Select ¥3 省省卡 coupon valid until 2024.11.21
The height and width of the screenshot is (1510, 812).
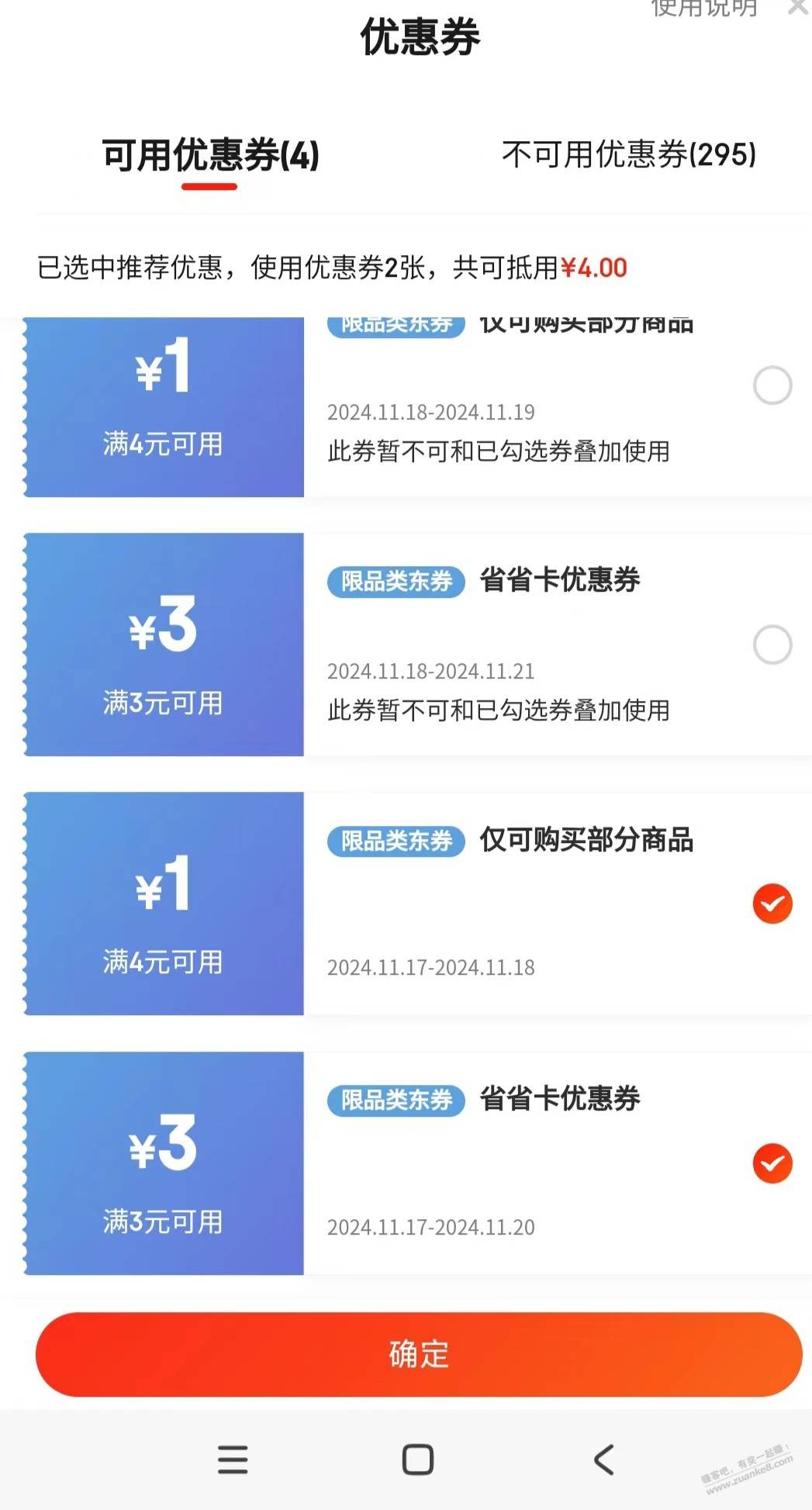(x=772, y=644)
